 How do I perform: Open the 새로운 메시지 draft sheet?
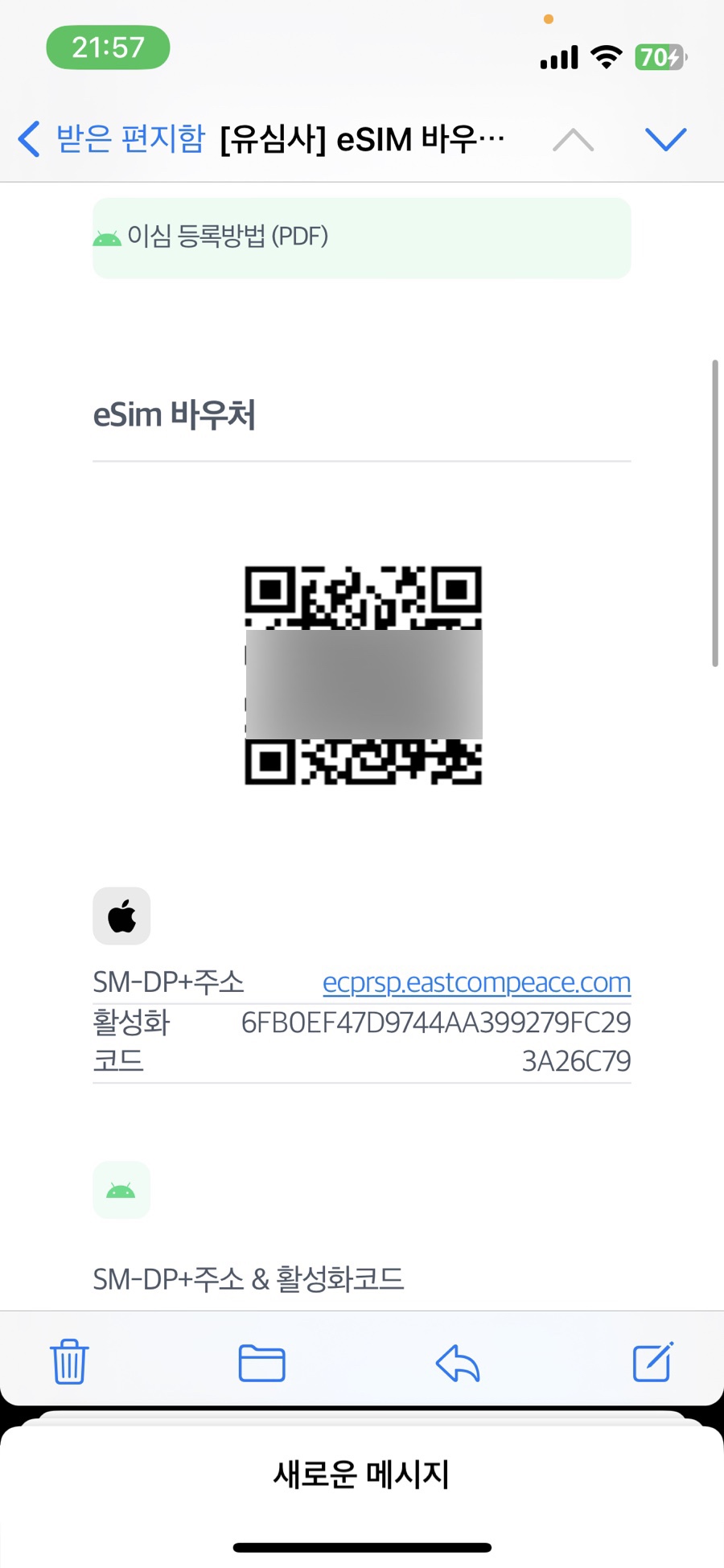coord(362,1474)
